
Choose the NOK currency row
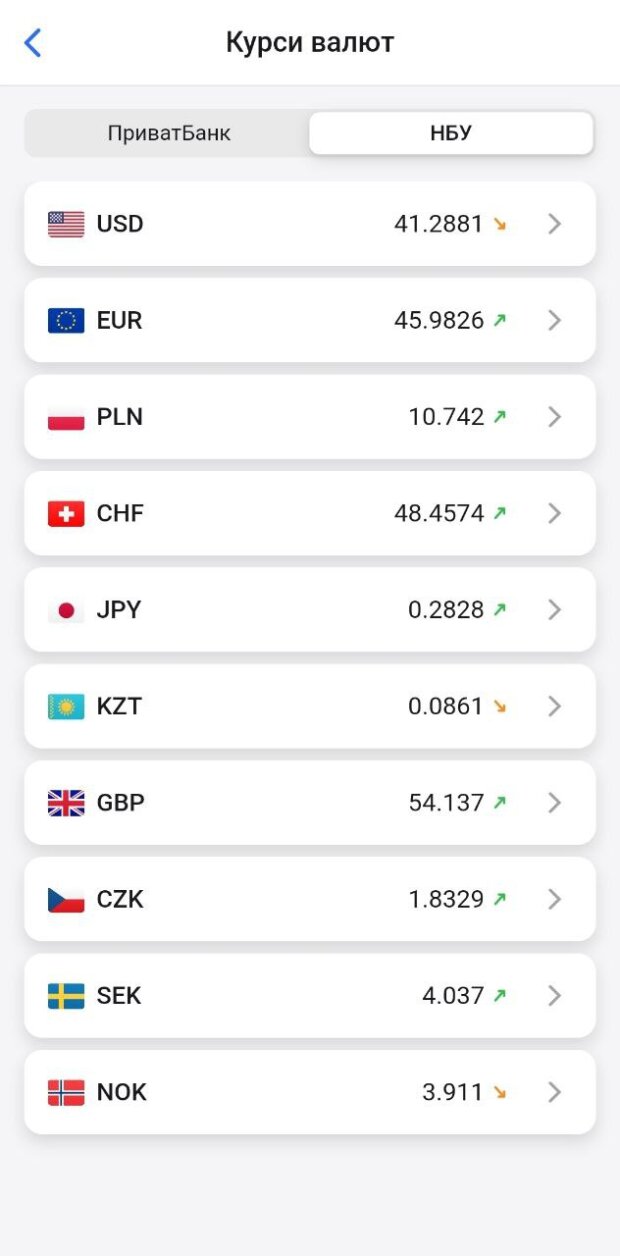click(x=309, y=1093)
